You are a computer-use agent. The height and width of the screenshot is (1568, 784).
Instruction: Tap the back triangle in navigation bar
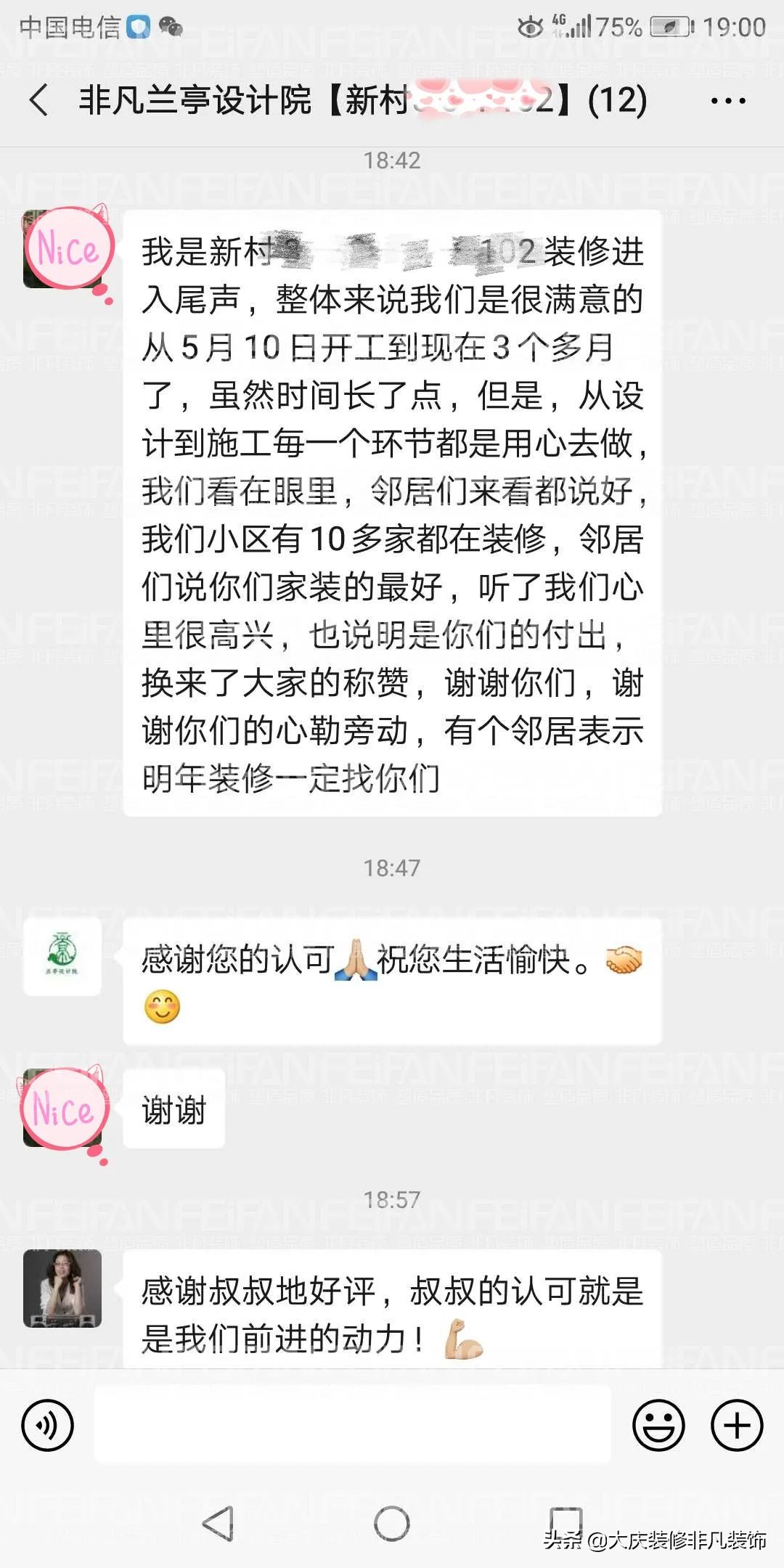point(213,1522)
